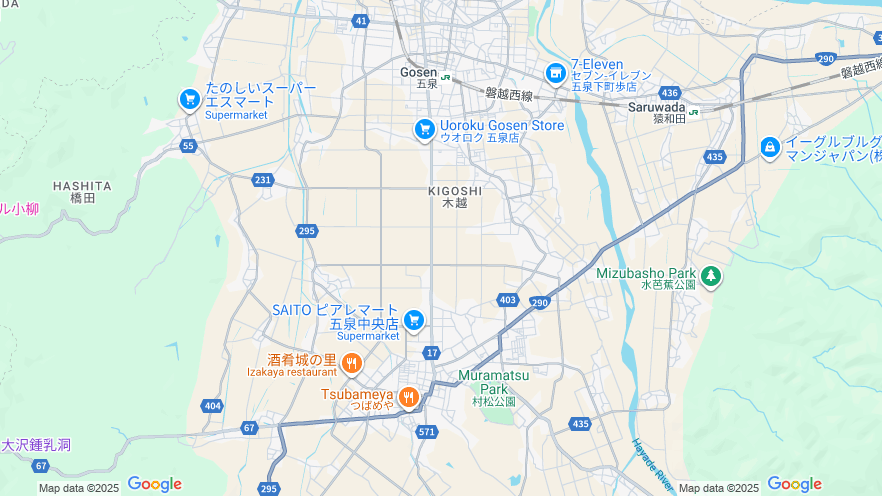Open the Mizubasho Park marker
Screen dimensions: 882x496
pos(711,276)
